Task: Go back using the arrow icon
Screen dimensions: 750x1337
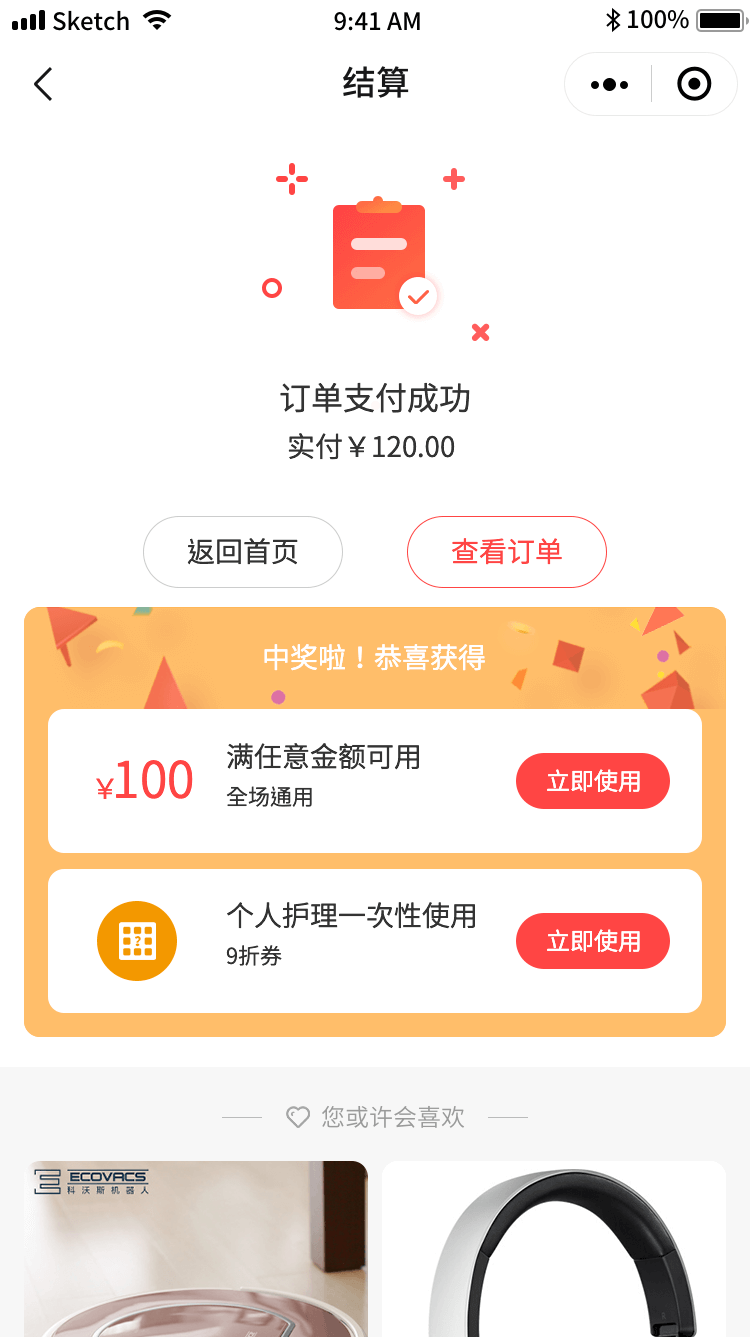Action: pos(43,84)
